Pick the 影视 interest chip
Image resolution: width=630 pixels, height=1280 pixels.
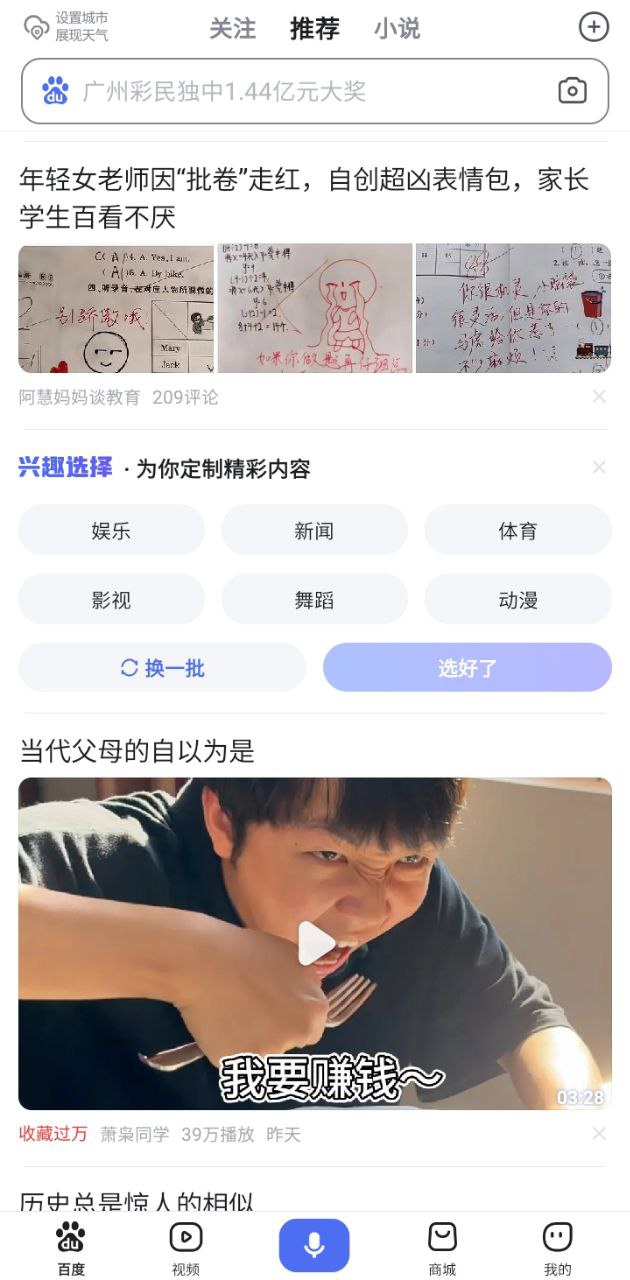tap(111, 600)
